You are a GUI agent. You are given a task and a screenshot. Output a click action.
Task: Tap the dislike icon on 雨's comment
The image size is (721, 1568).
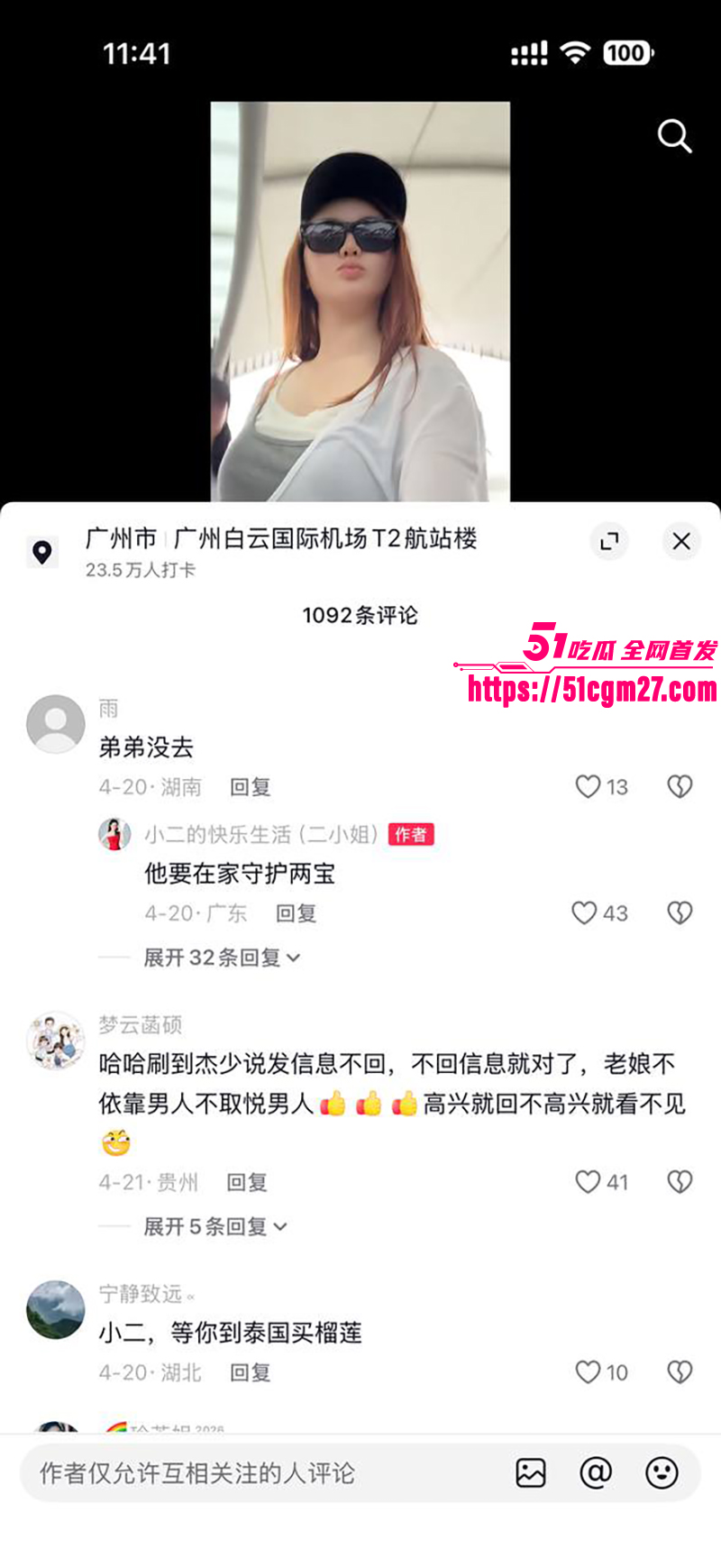[679, 786]
